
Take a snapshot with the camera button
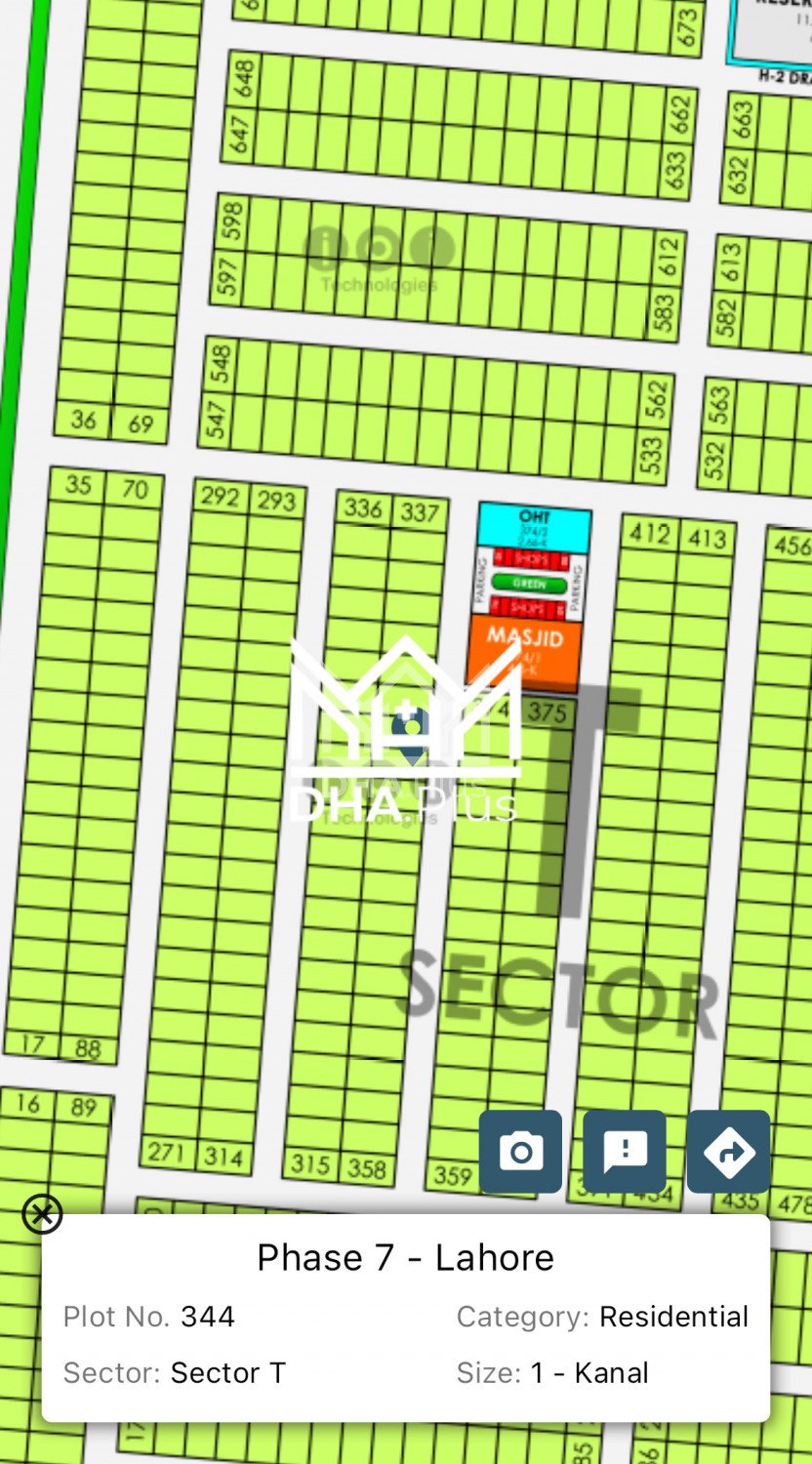(x=520, y=1152)
